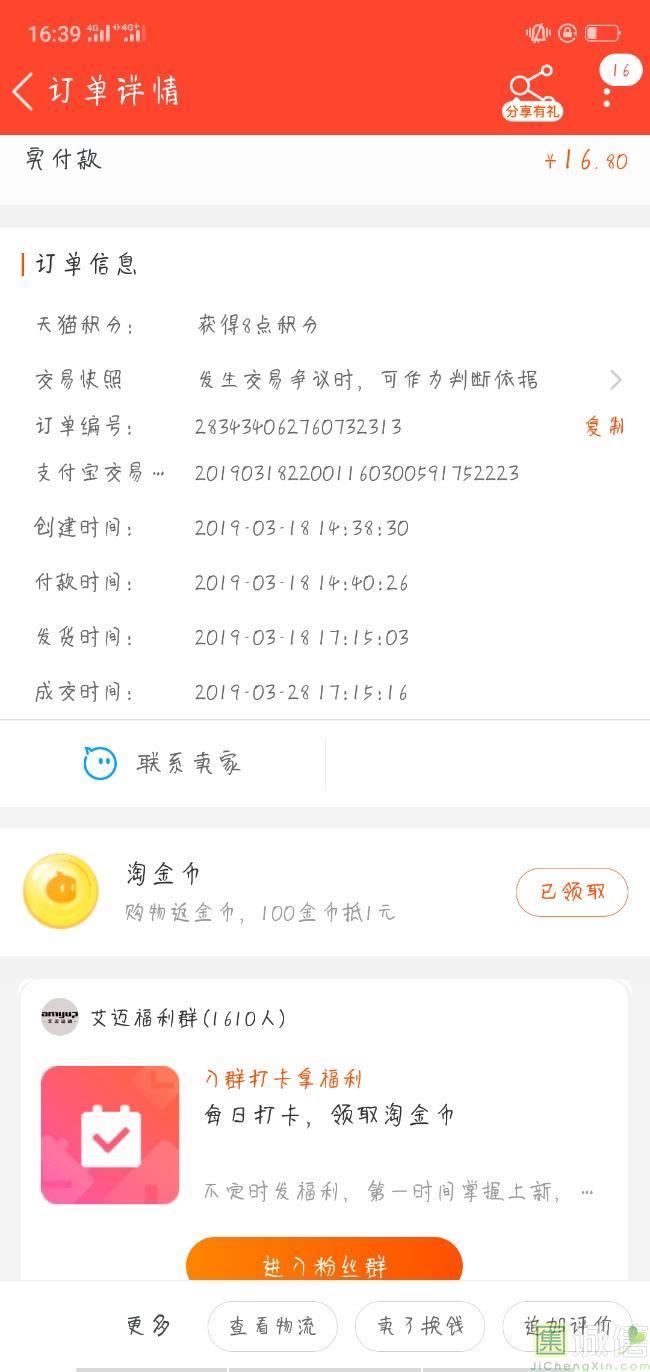This screenshot has width=650, height=1372.
Task: Tap the 已领取 button for 淘金币
Action: pos(571,892)
